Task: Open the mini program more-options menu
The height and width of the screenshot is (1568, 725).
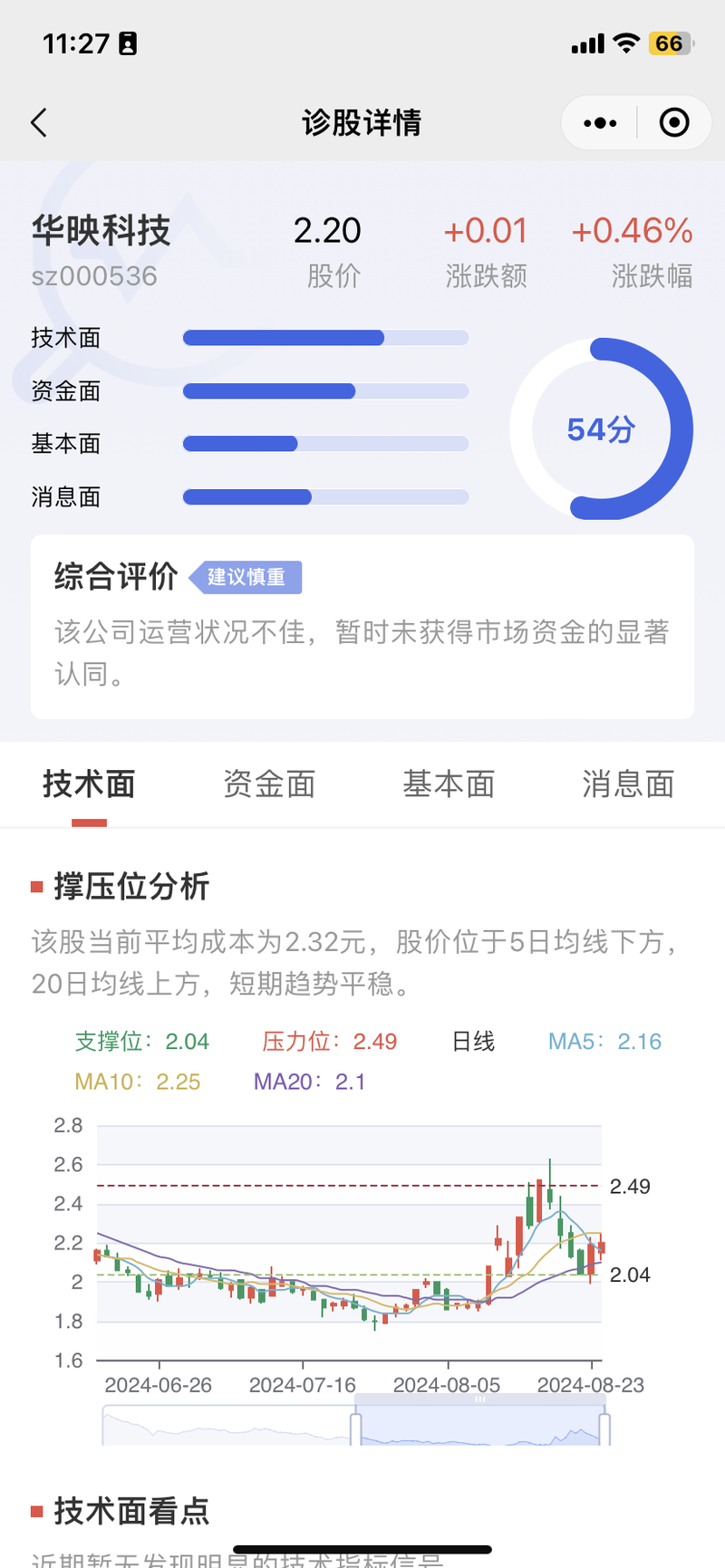Action: point(600,122)
